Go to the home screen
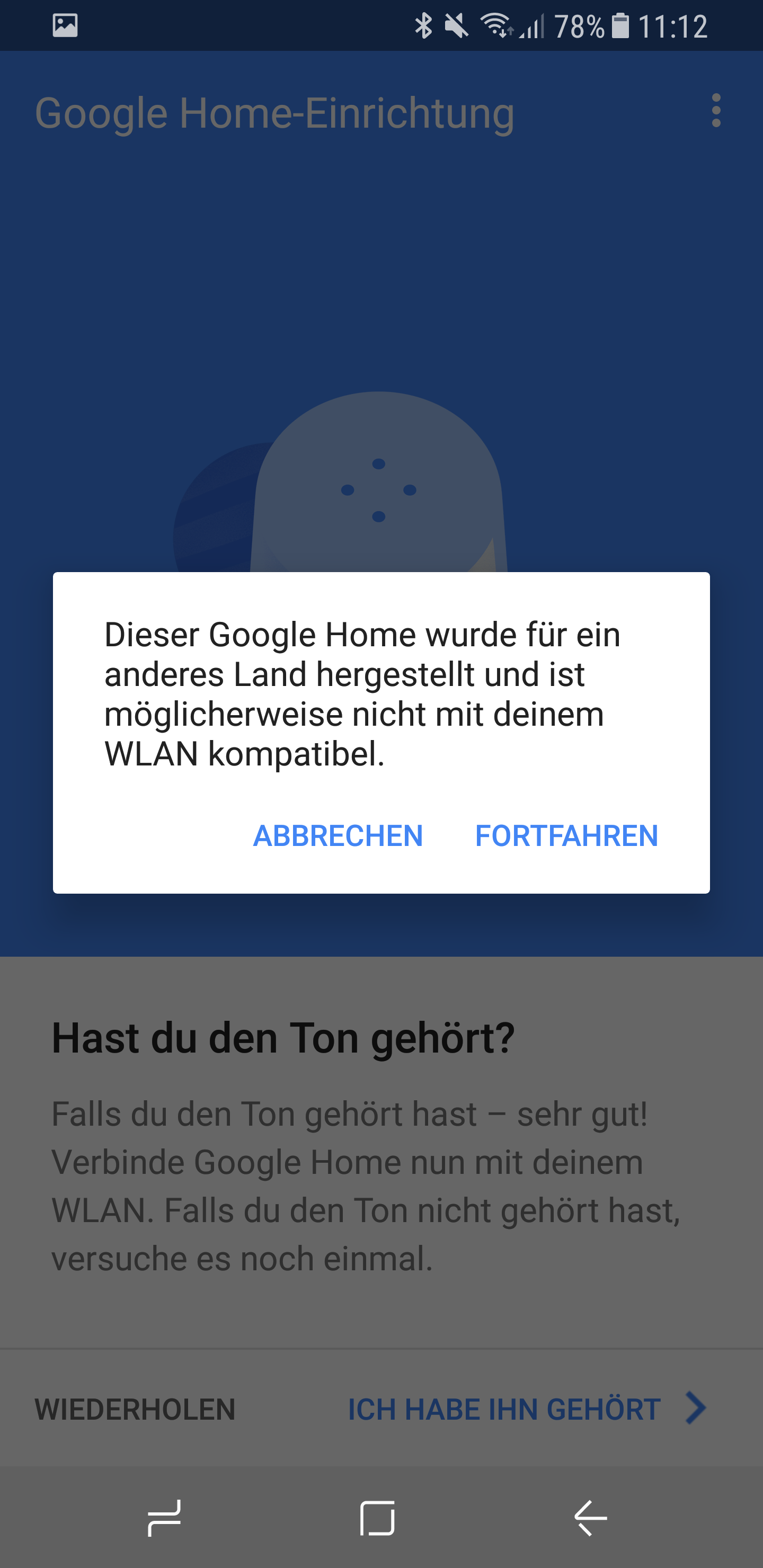Image resolution: width=763 pixels, height=1568 pixels. point(378,1518)
